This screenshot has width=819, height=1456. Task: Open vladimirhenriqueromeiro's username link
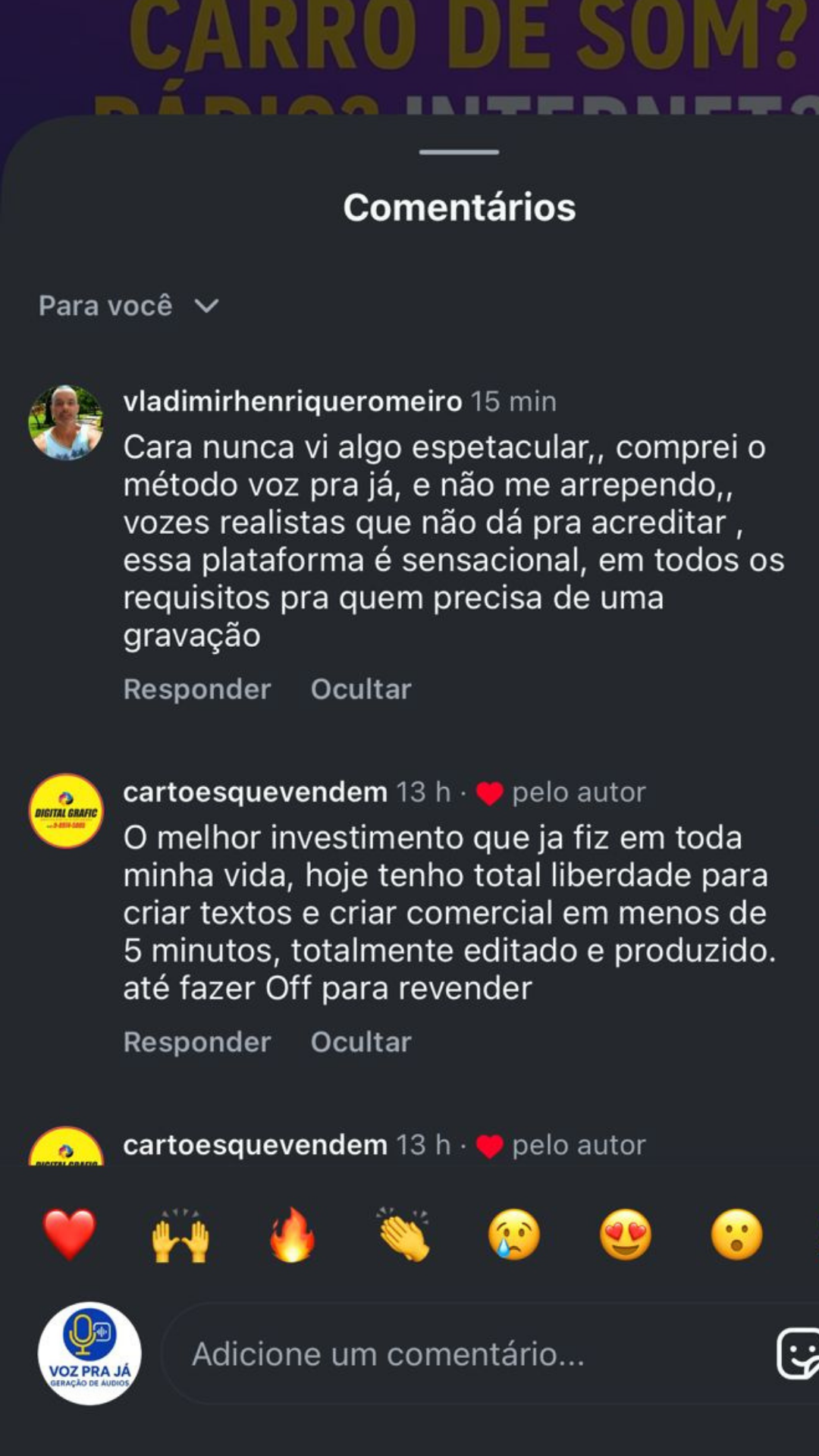tap(293, 402)
